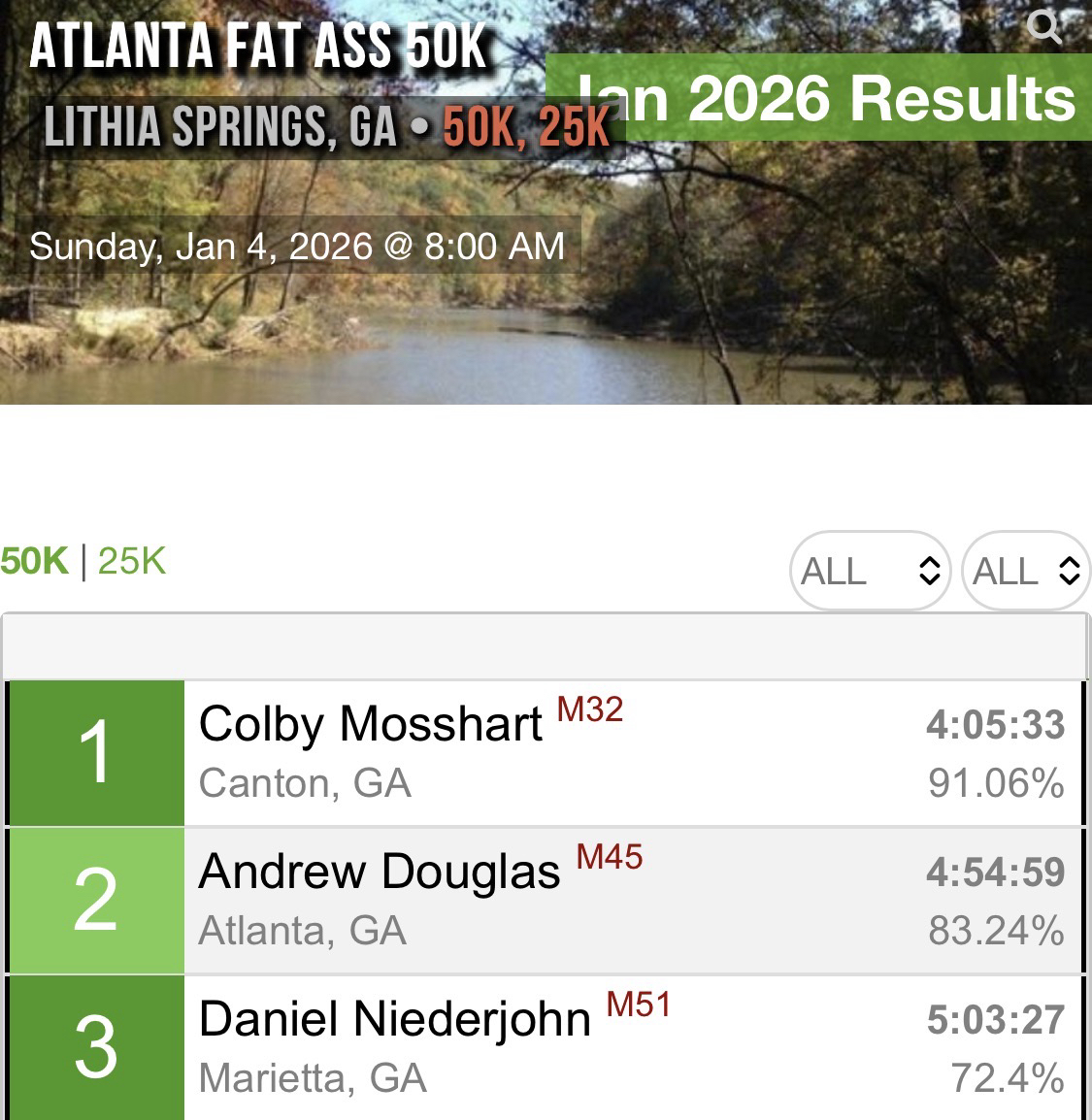This screenshot has width=1092, height=1120.
Task: Open Andrew Douglas's result row
Action: pos(544,901)
